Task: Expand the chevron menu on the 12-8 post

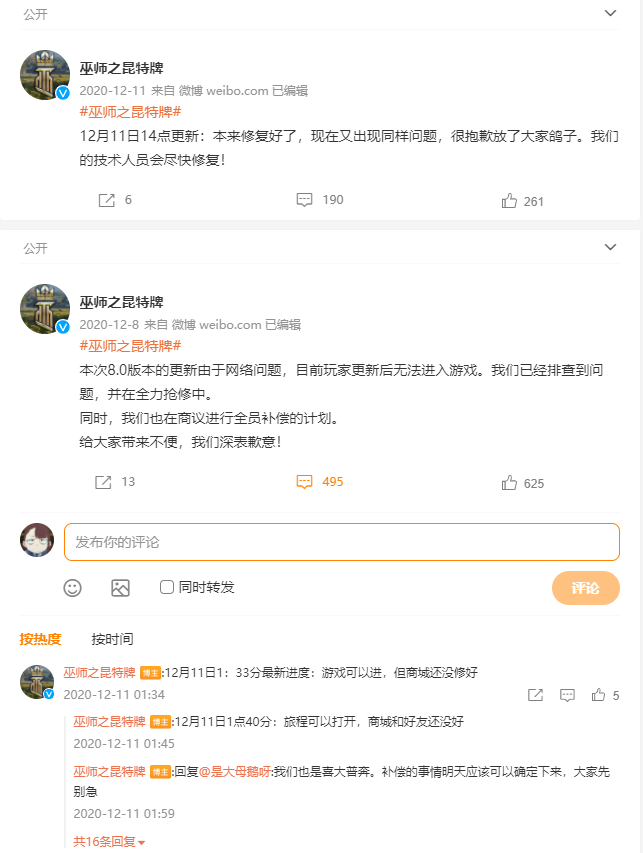Action: [611, 247]
